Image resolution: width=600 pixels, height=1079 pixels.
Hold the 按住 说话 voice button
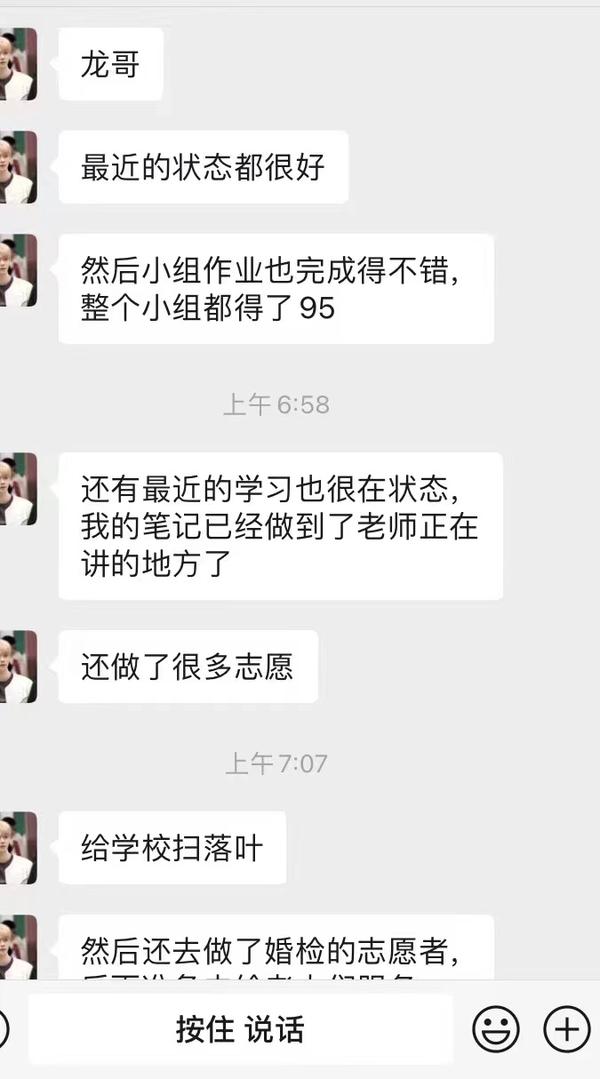(x=240, y=1029)
